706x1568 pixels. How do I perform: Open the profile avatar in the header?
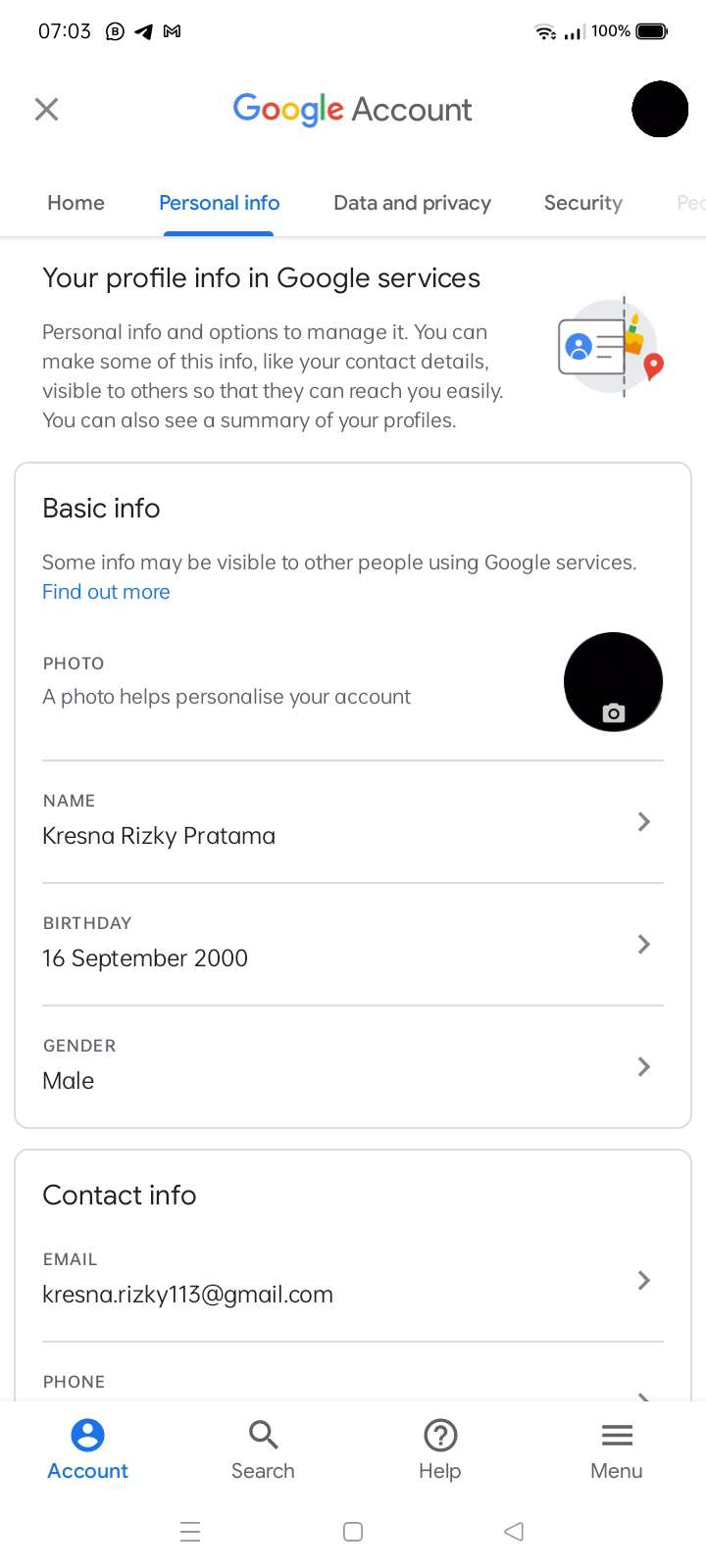[x=660, y=109]
